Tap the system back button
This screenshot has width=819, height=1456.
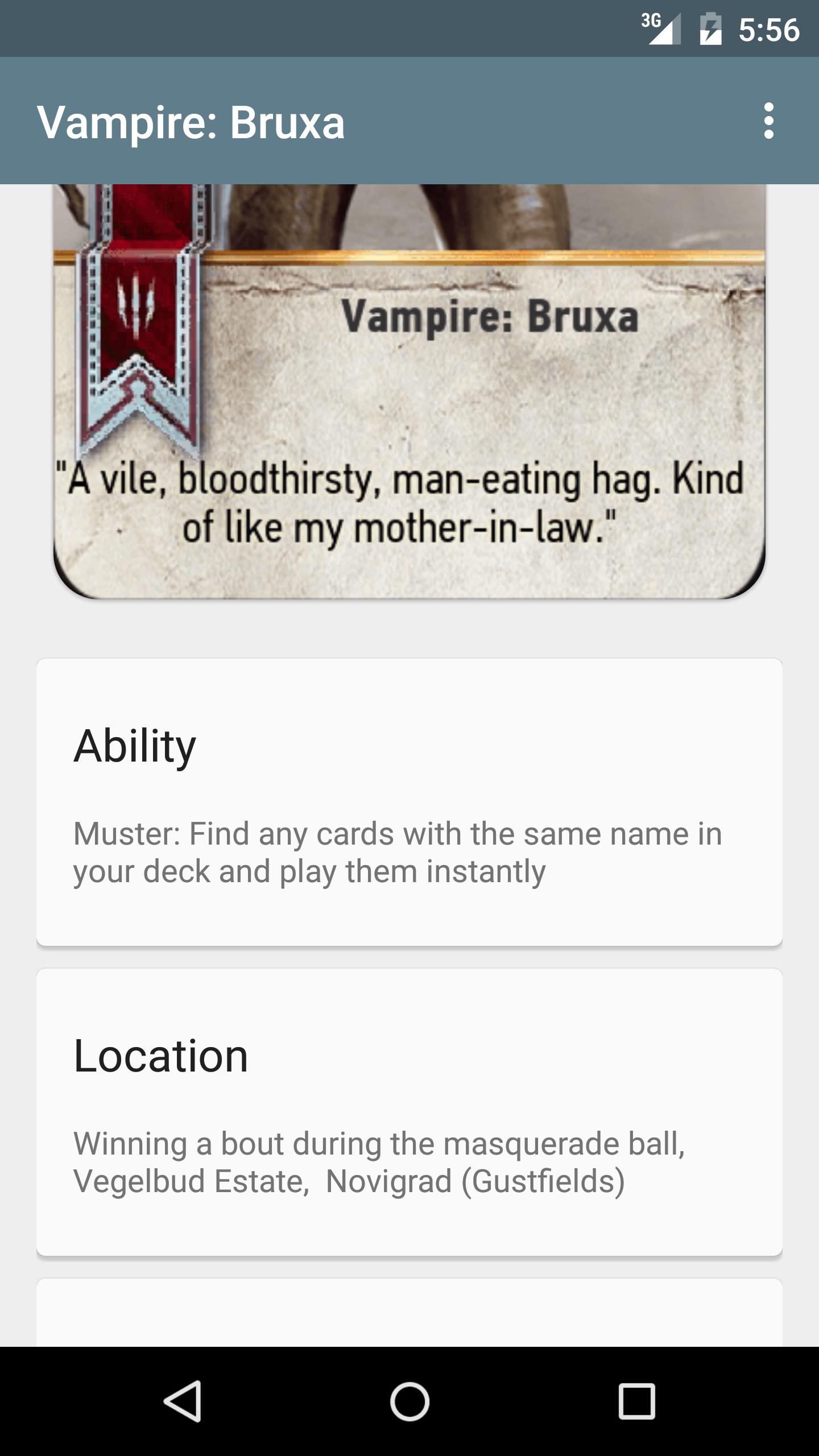(183, 1401)
